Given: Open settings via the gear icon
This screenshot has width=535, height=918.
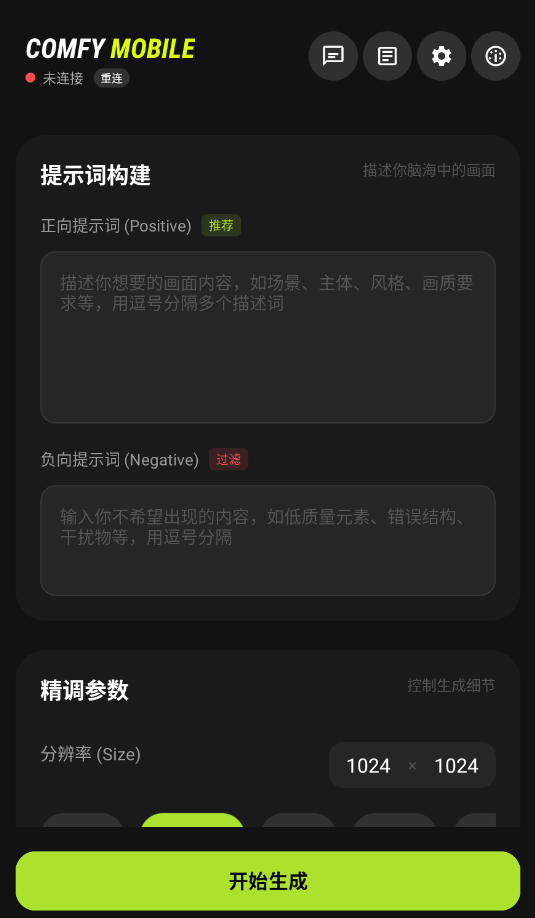Looking at the screenshot, I should (x=441, y=56).
